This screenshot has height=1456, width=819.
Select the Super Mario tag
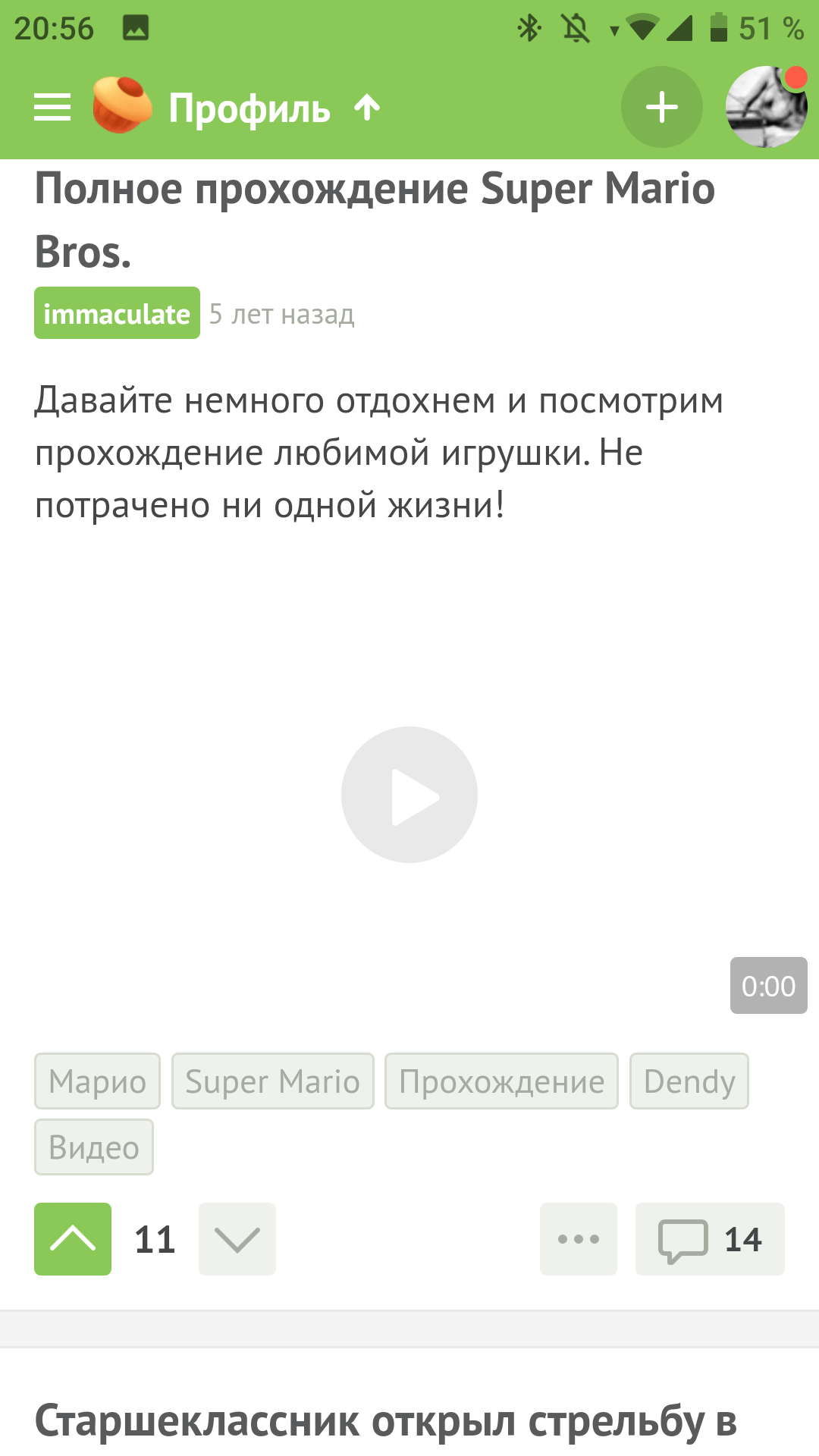tap(272, 1081)
